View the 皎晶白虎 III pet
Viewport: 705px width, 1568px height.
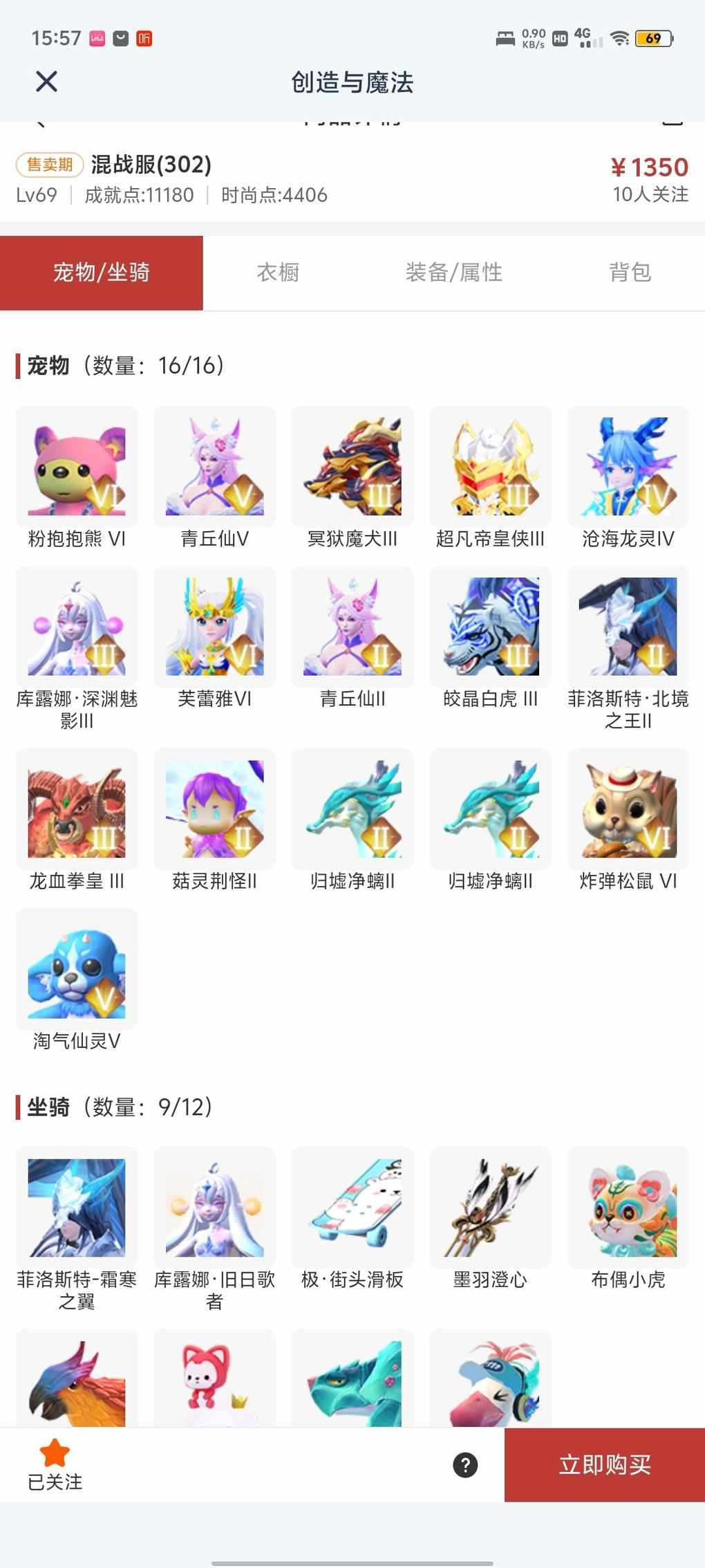(490, 627)
